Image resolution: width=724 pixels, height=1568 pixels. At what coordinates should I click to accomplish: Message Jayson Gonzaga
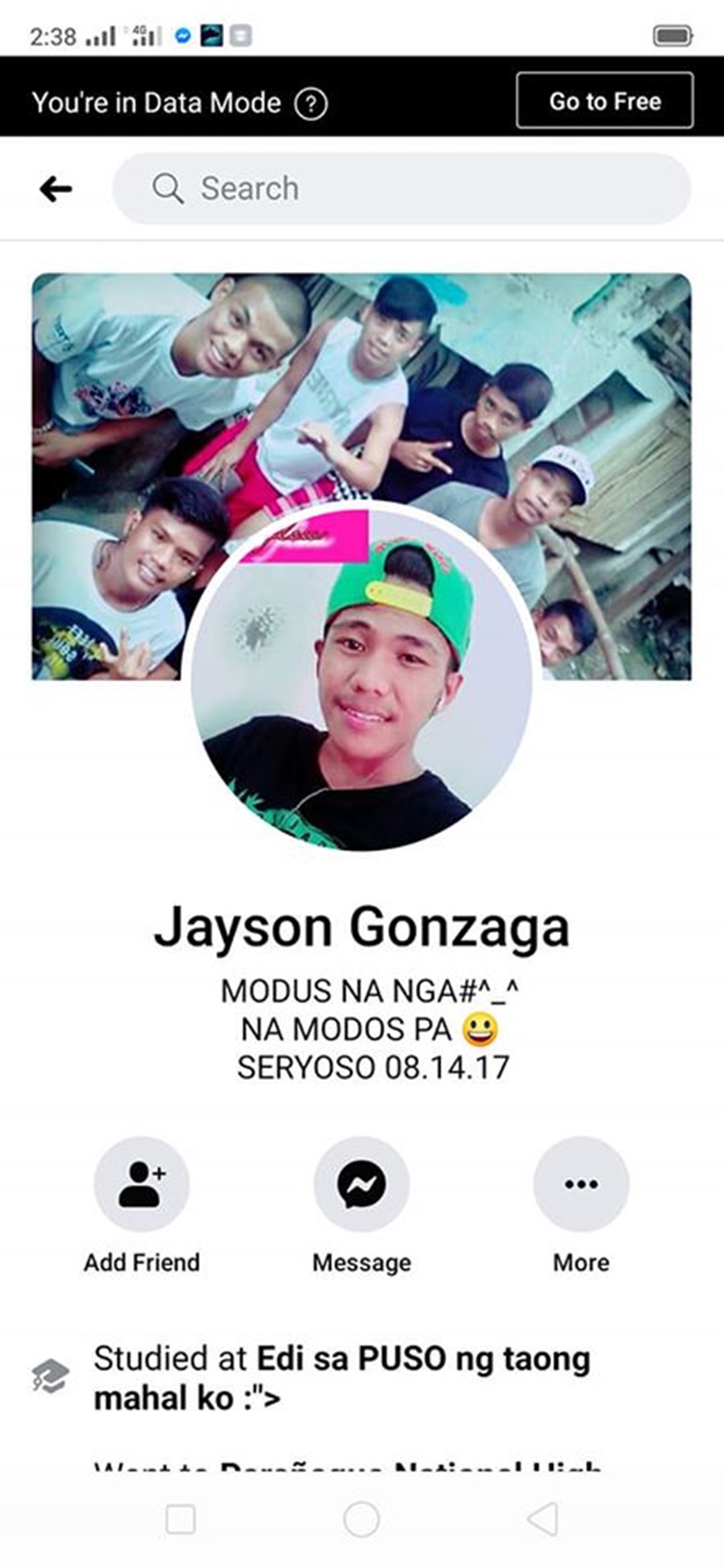click(x=361, y=1184)
